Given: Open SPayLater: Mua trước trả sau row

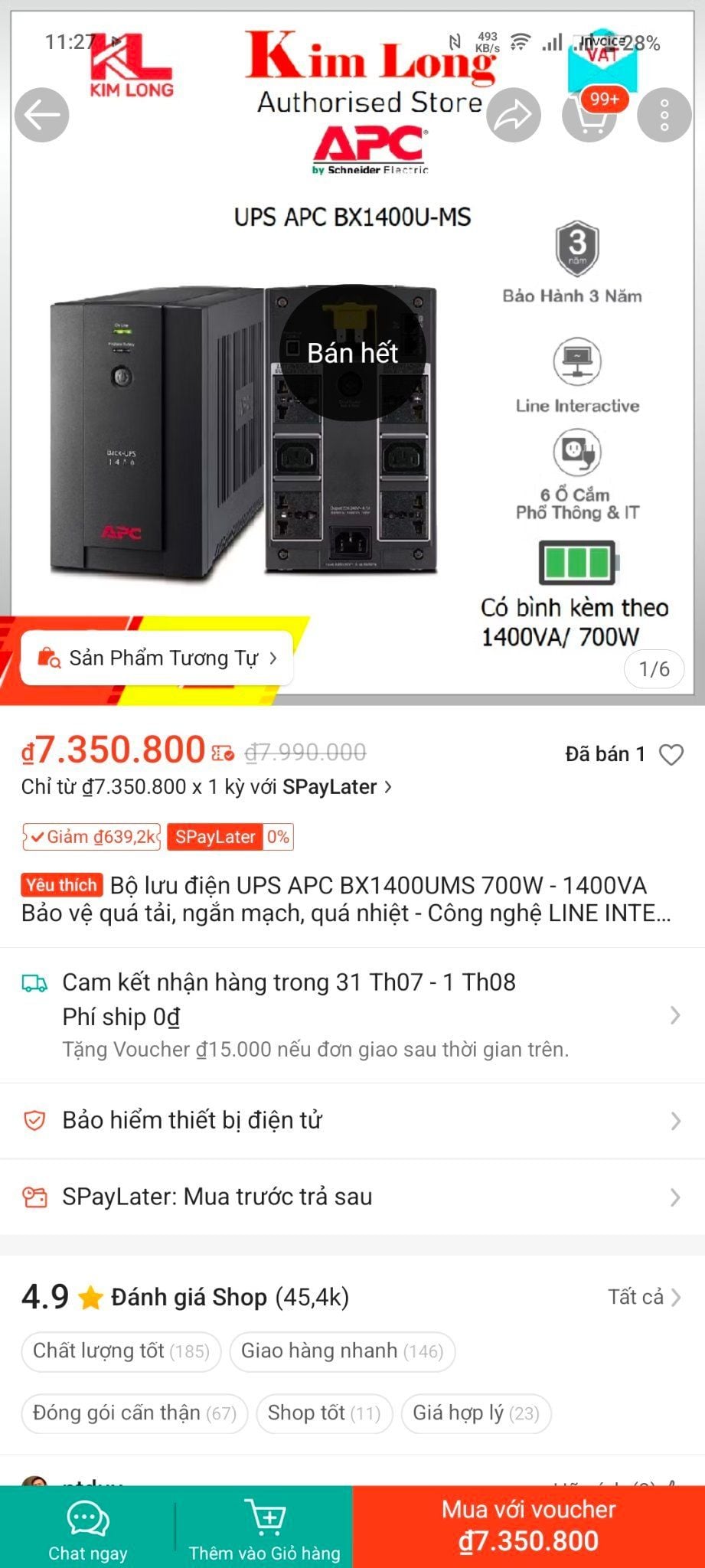Looking at the screenshot, I should click(352, 1197).
